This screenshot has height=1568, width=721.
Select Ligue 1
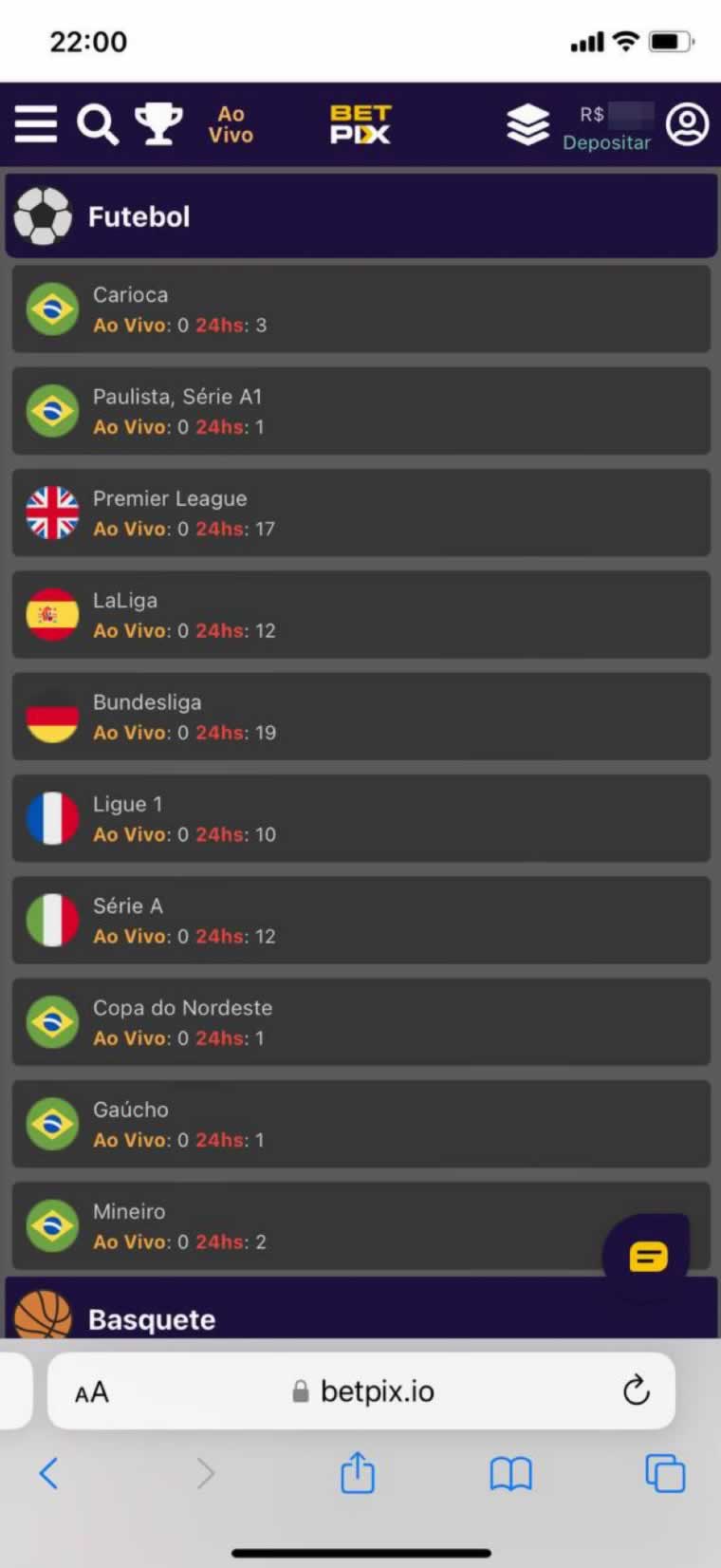(x=360, y=818)
